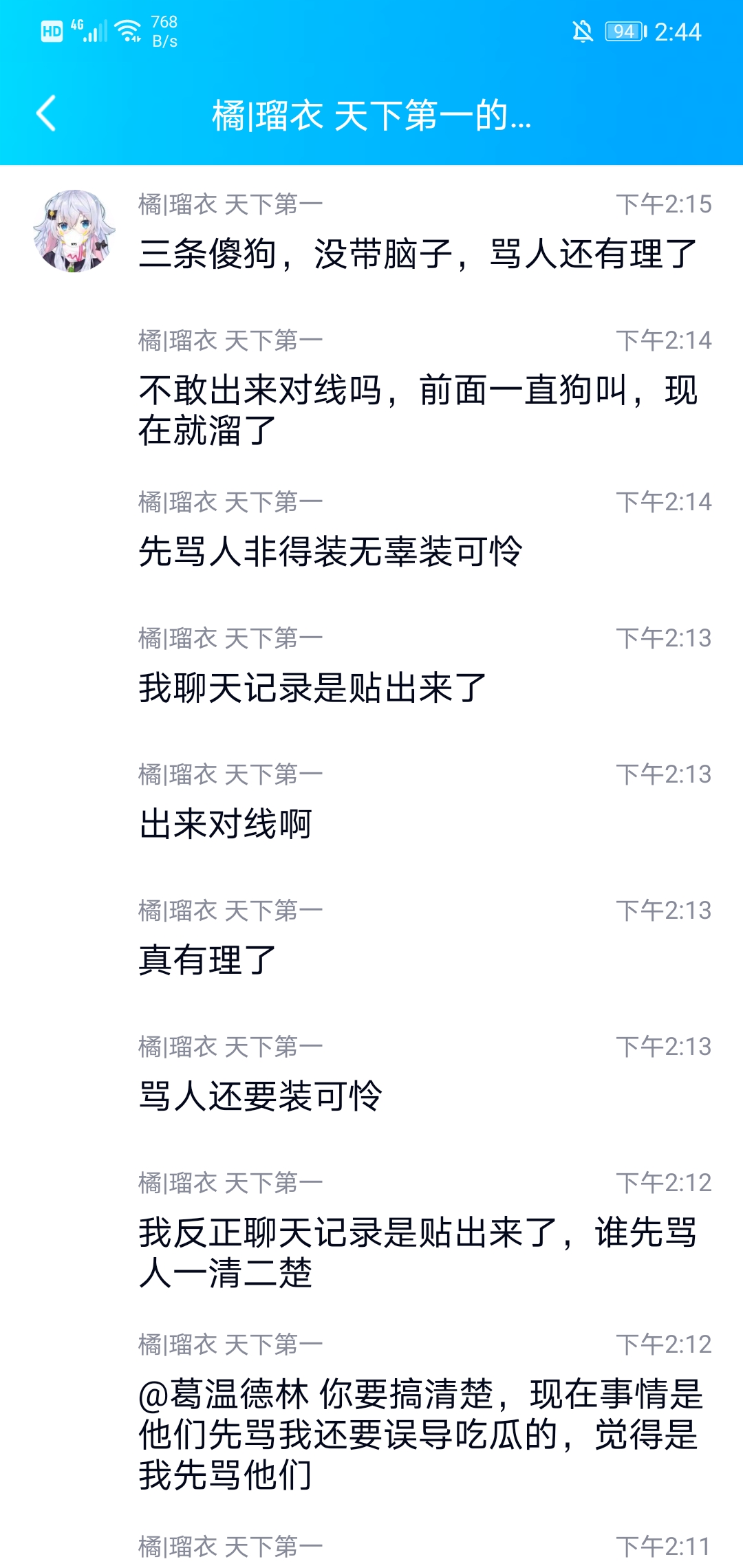Tap the sender name 橘|瑠衣 天下第一
The width and height of the screenshot is (743, 1568).
227,203
